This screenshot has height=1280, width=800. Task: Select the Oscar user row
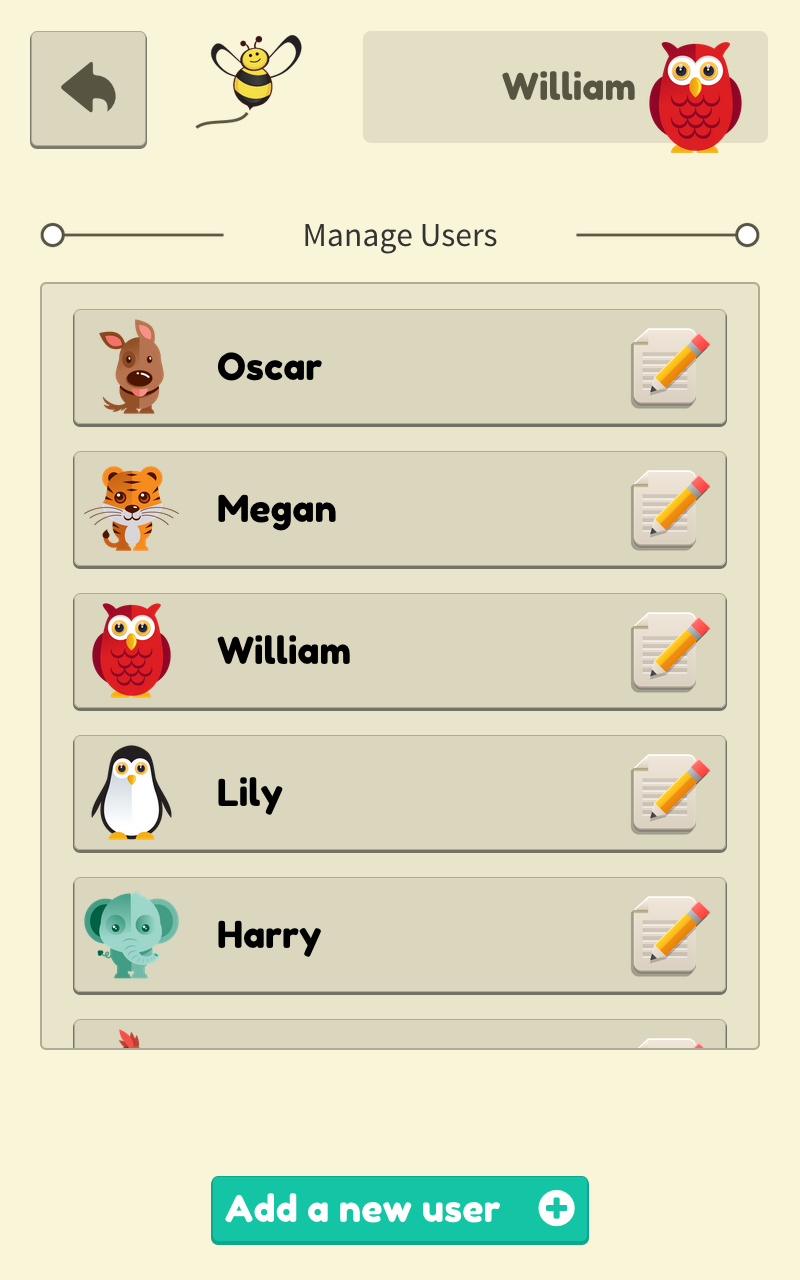(x=400, y=367)
